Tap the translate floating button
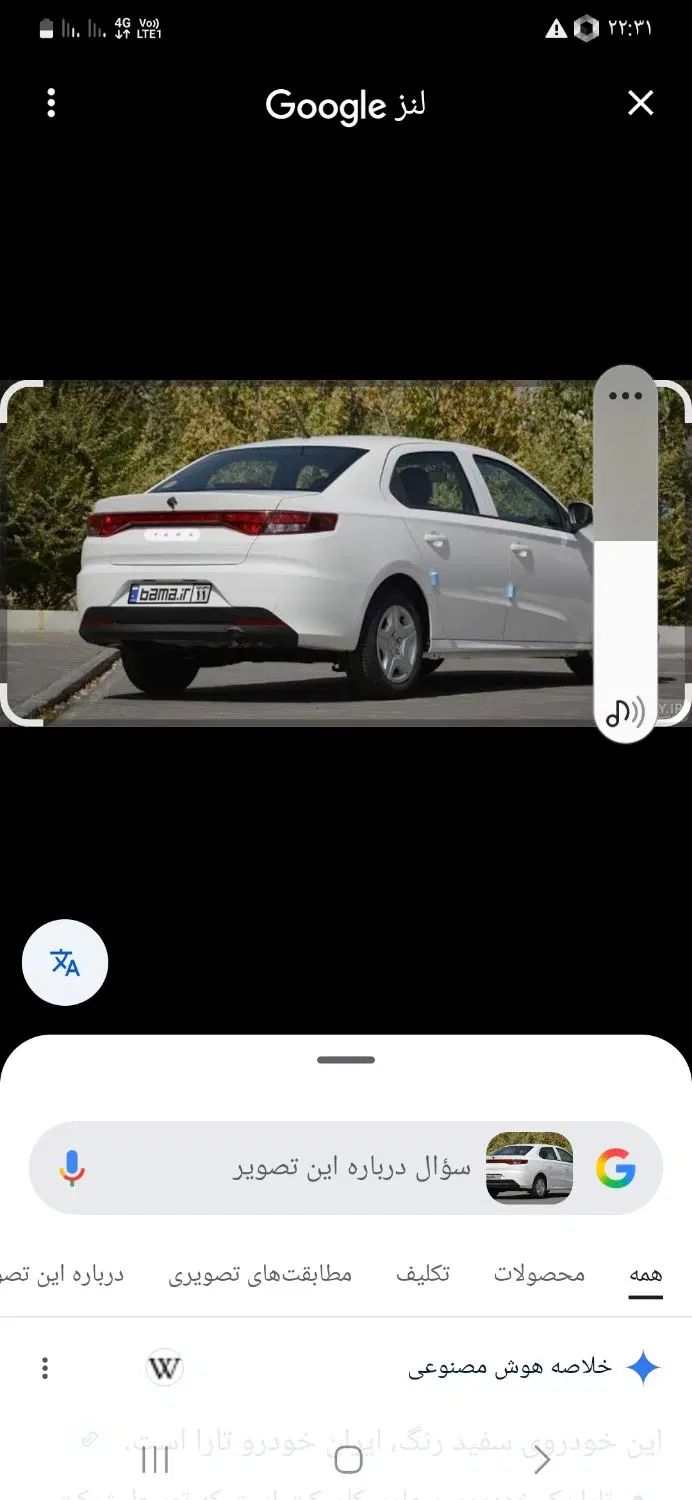692x1500 pixels. coord(65,962)
